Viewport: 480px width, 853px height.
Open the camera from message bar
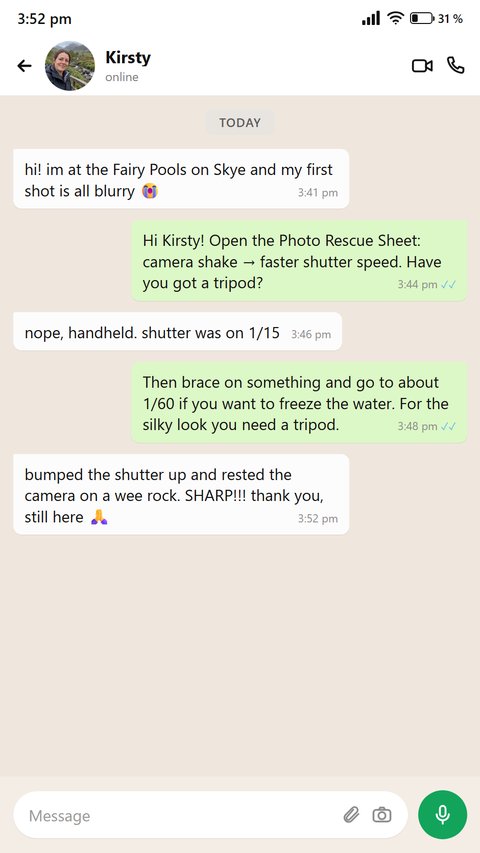click(x=381, y=815)
